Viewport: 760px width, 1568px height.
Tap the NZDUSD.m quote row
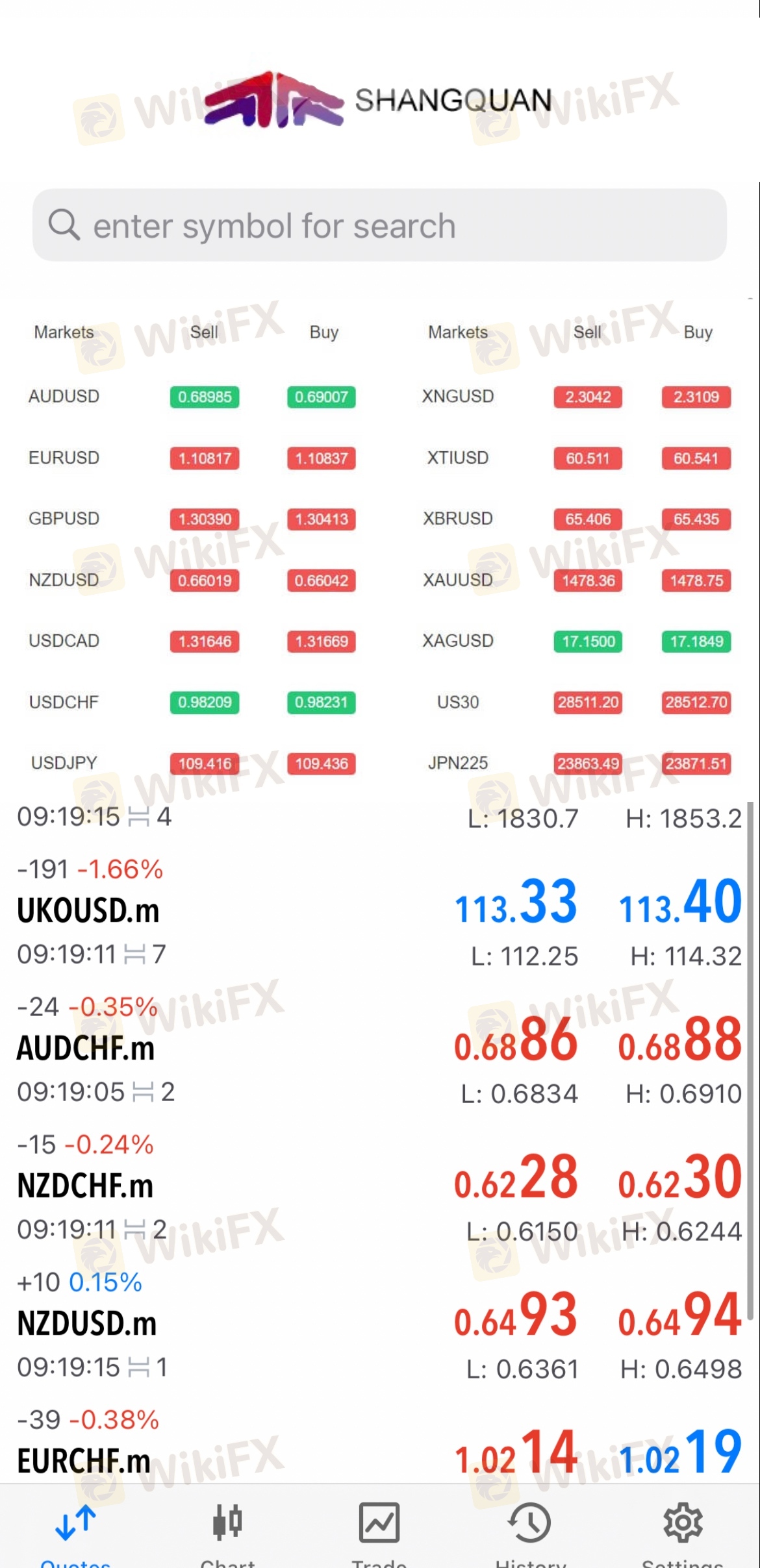[379, 1325]
